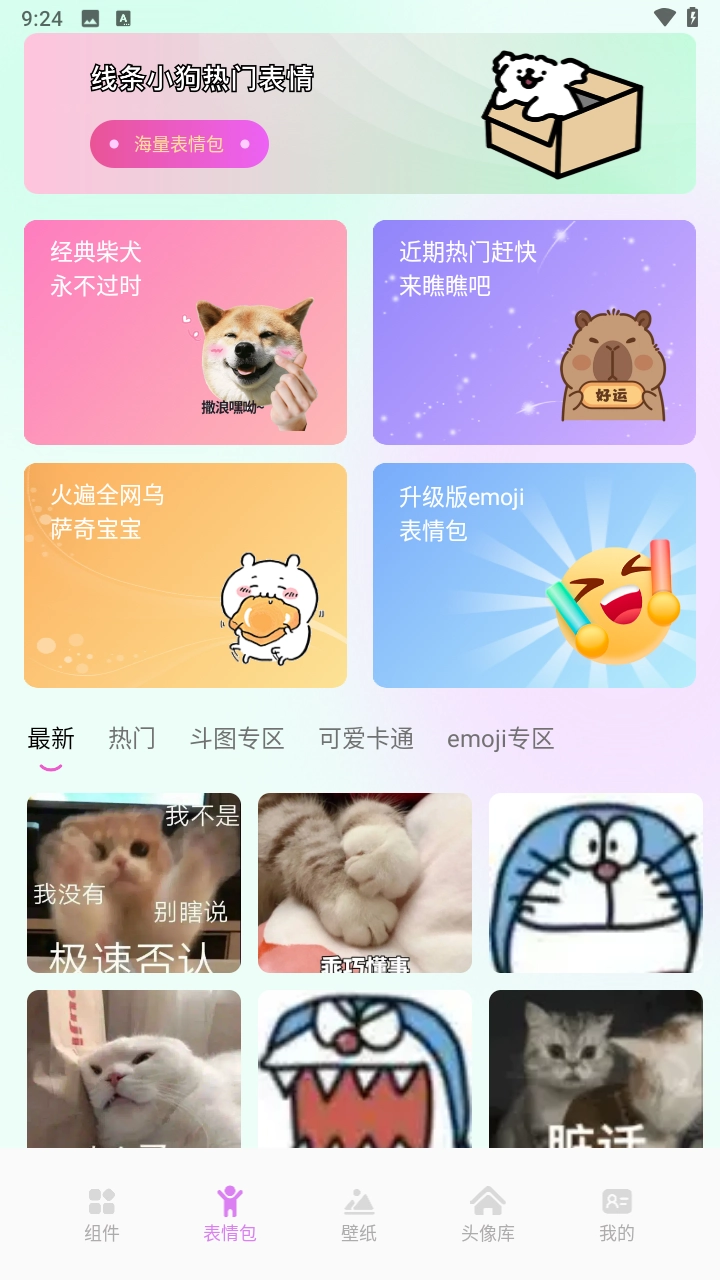Open the Doraemon face sticker thumbnail
This screenshot has height=1280, width=720.
[x=595, y=882]
